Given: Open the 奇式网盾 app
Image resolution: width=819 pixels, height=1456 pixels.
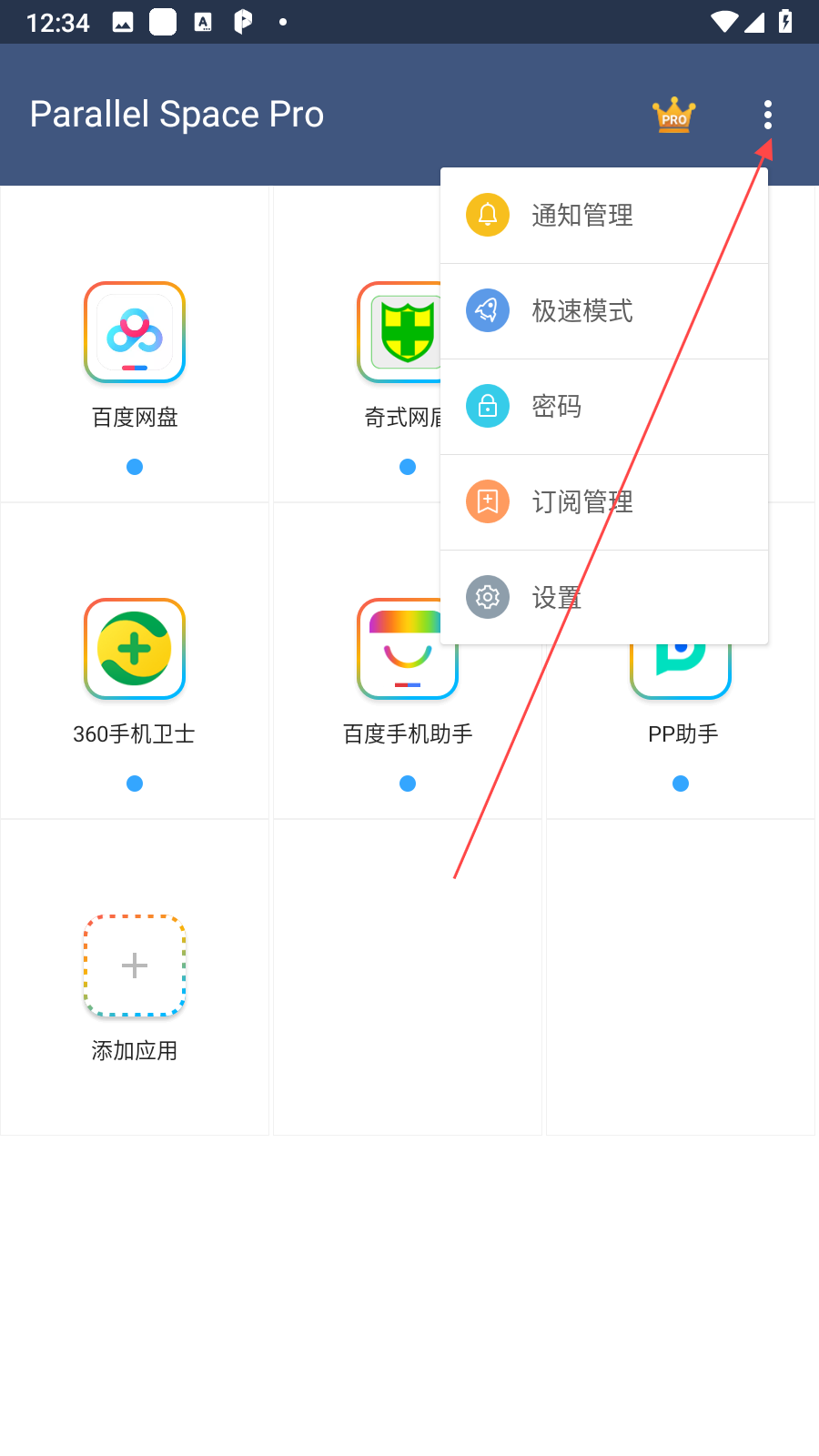Looking at the screenshot, I should pos(400,332).
